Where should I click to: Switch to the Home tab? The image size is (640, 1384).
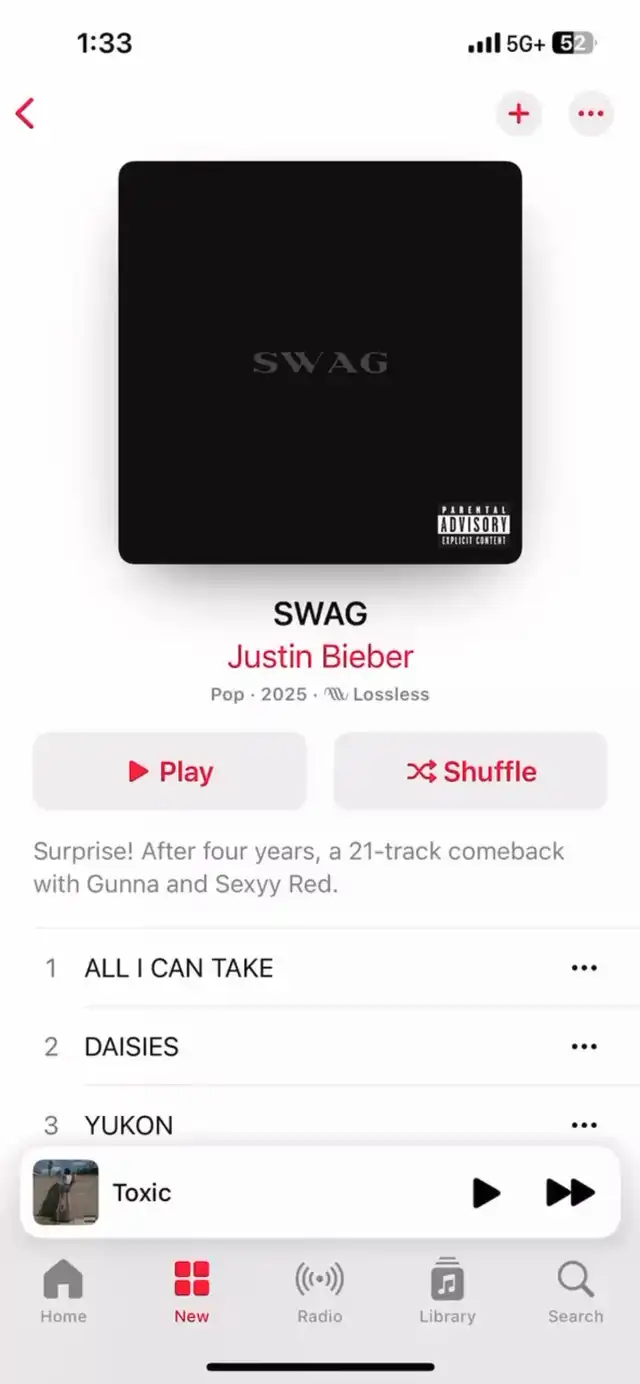[63, 1291]
